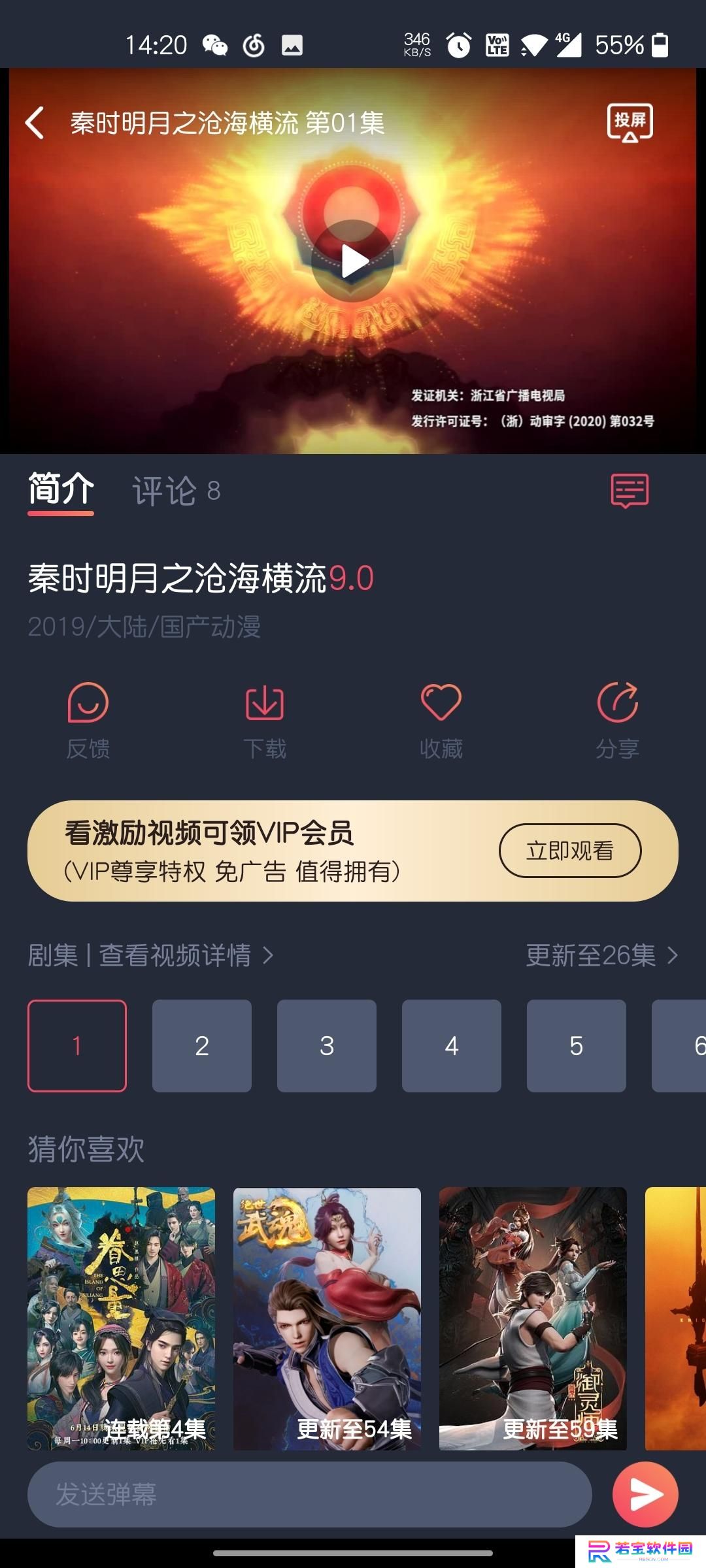The height and width of the screenshot is (1568, 706).
Task: Select the 简介 intro tab
Action: point(61,490)
